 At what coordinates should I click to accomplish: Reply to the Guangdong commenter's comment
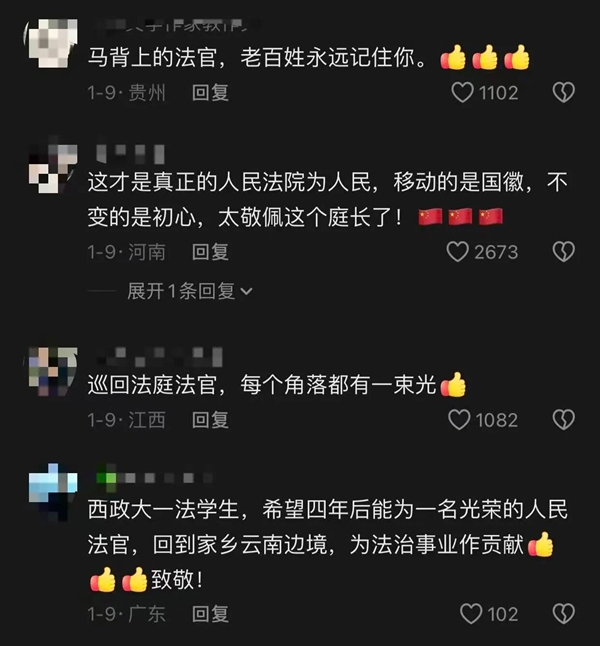tap(210, 613)
